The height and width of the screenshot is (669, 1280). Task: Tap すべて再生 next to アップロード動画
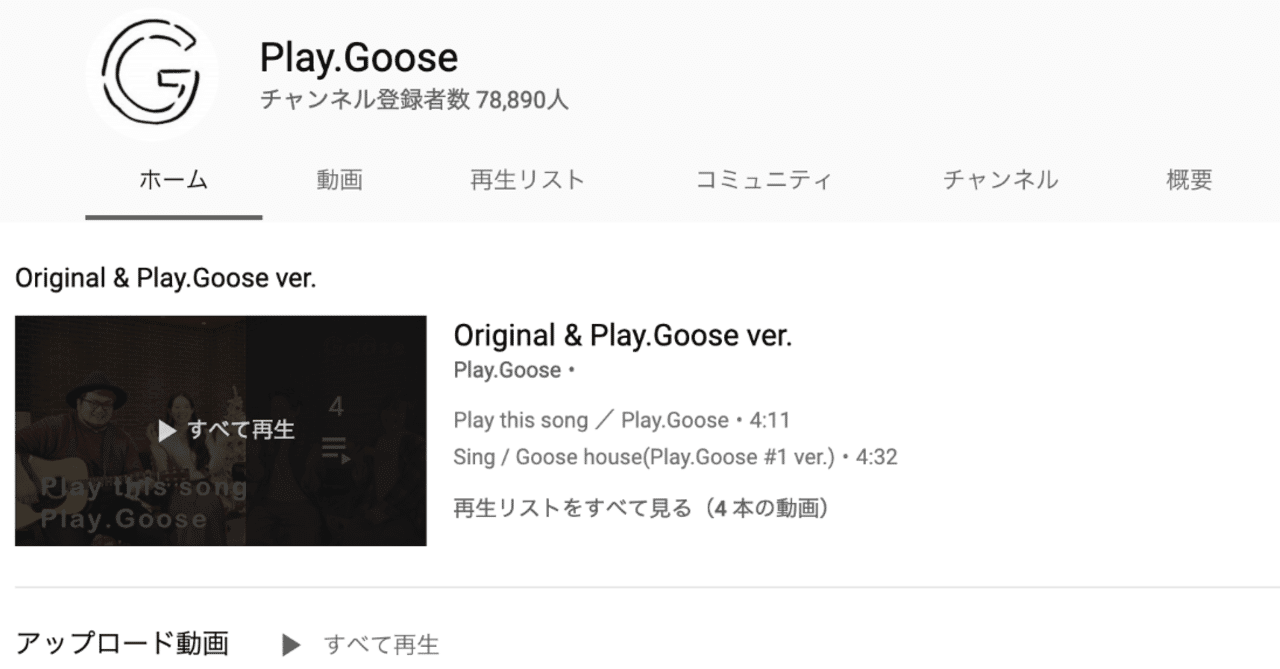click(362, 645)
